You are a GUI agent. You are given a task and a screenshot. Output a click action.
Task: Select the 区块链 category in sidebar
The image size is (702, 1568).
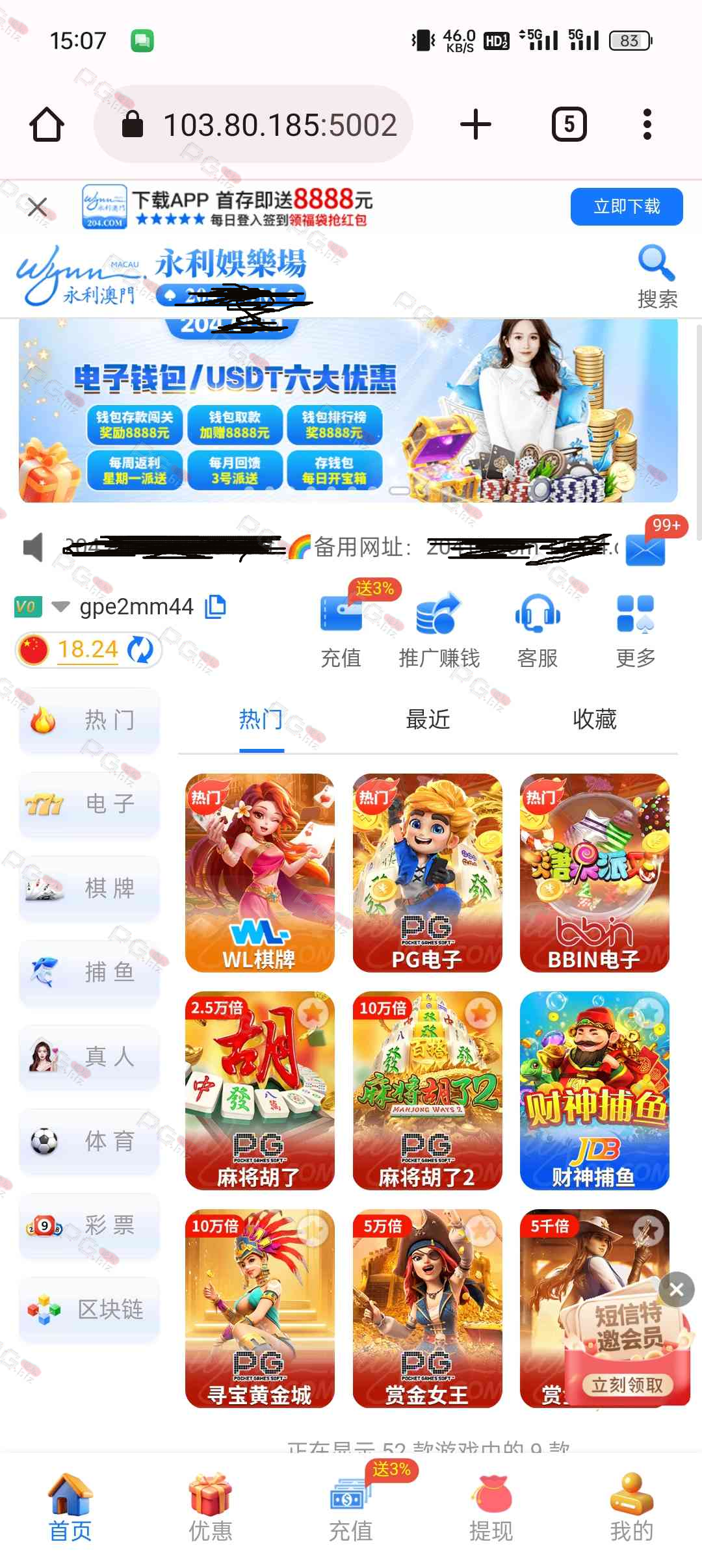[90, 1309]
